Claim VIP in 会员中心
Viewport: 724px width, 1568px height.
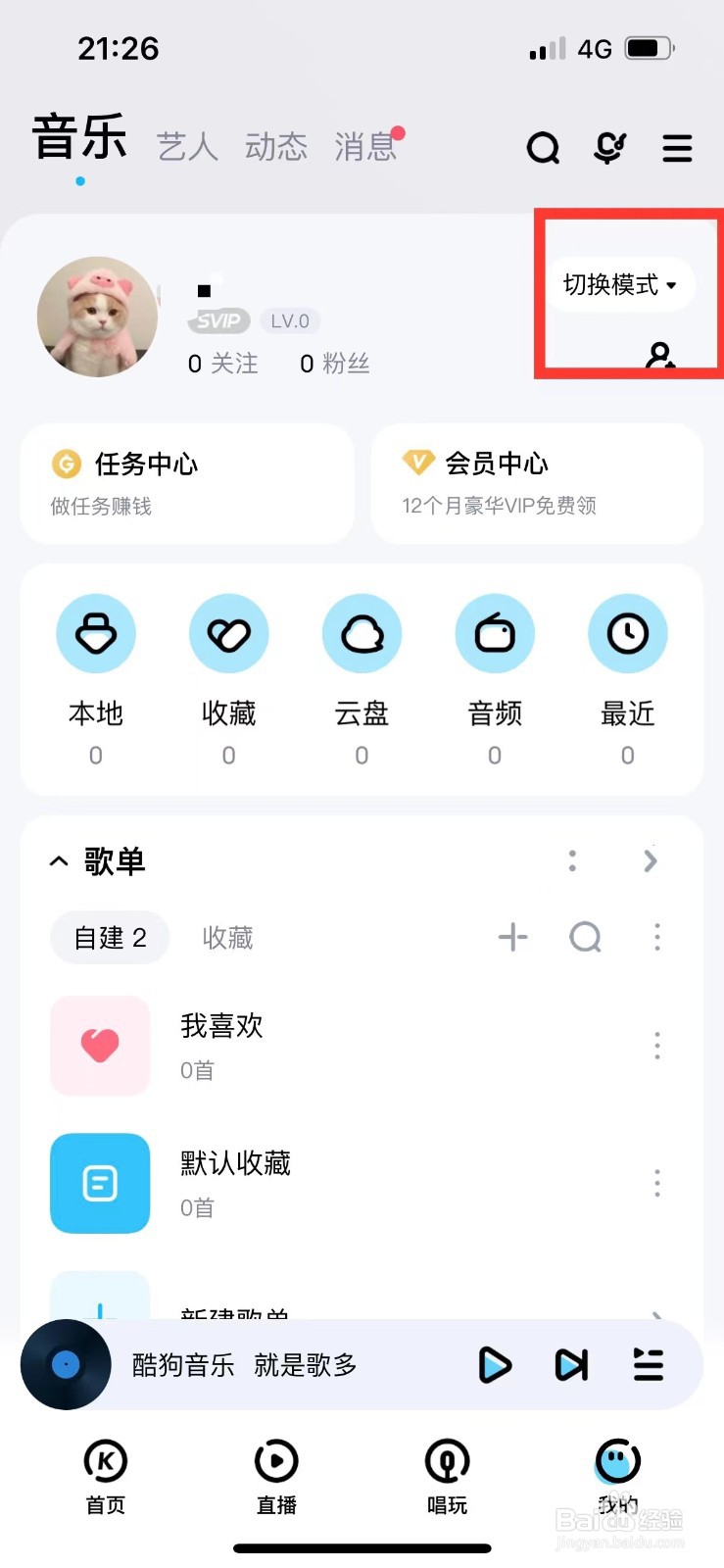pyautogui.click(x=536, y=484)
